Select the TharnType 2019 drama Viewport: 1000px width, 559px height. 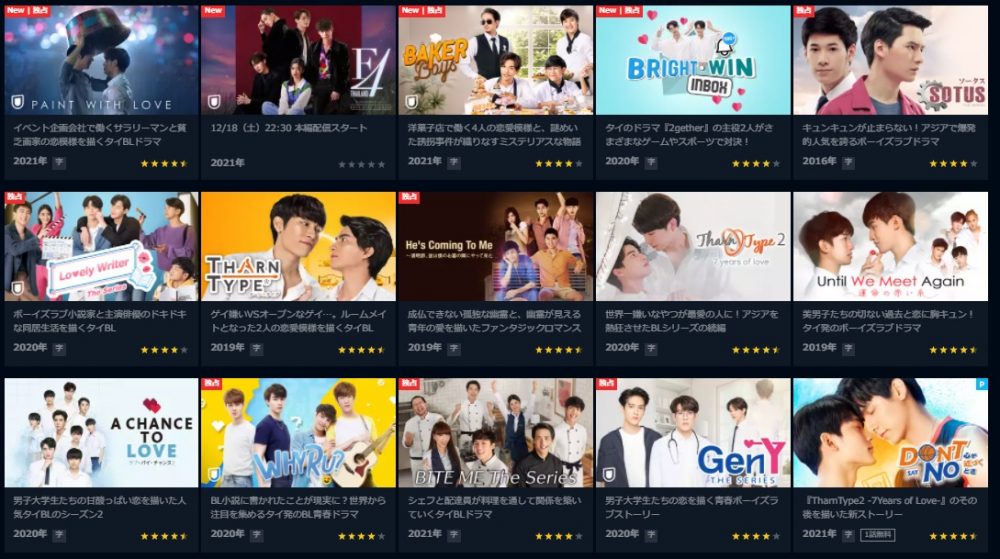point(298,246)
